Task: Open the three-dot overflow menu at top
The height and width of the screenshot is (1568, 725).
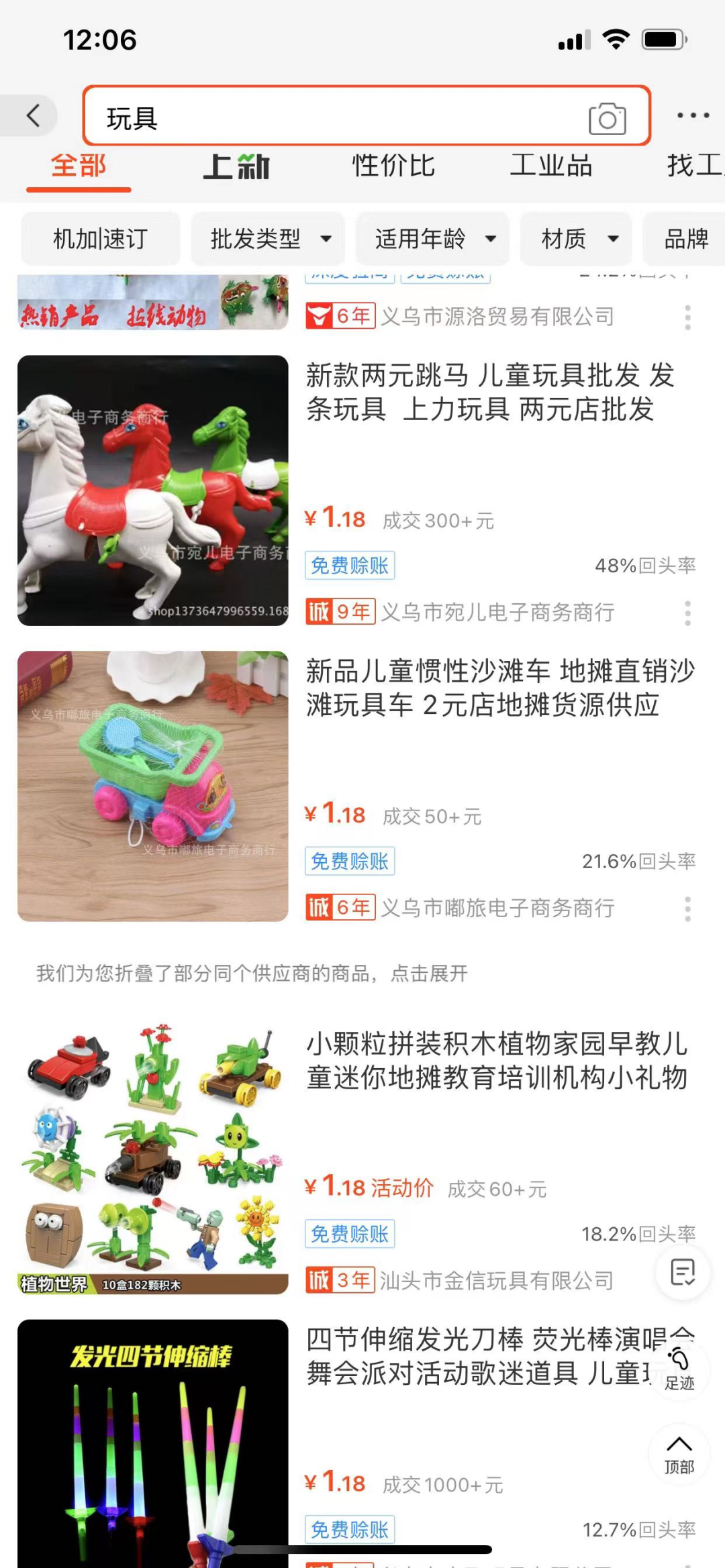Action: (693, 115)
